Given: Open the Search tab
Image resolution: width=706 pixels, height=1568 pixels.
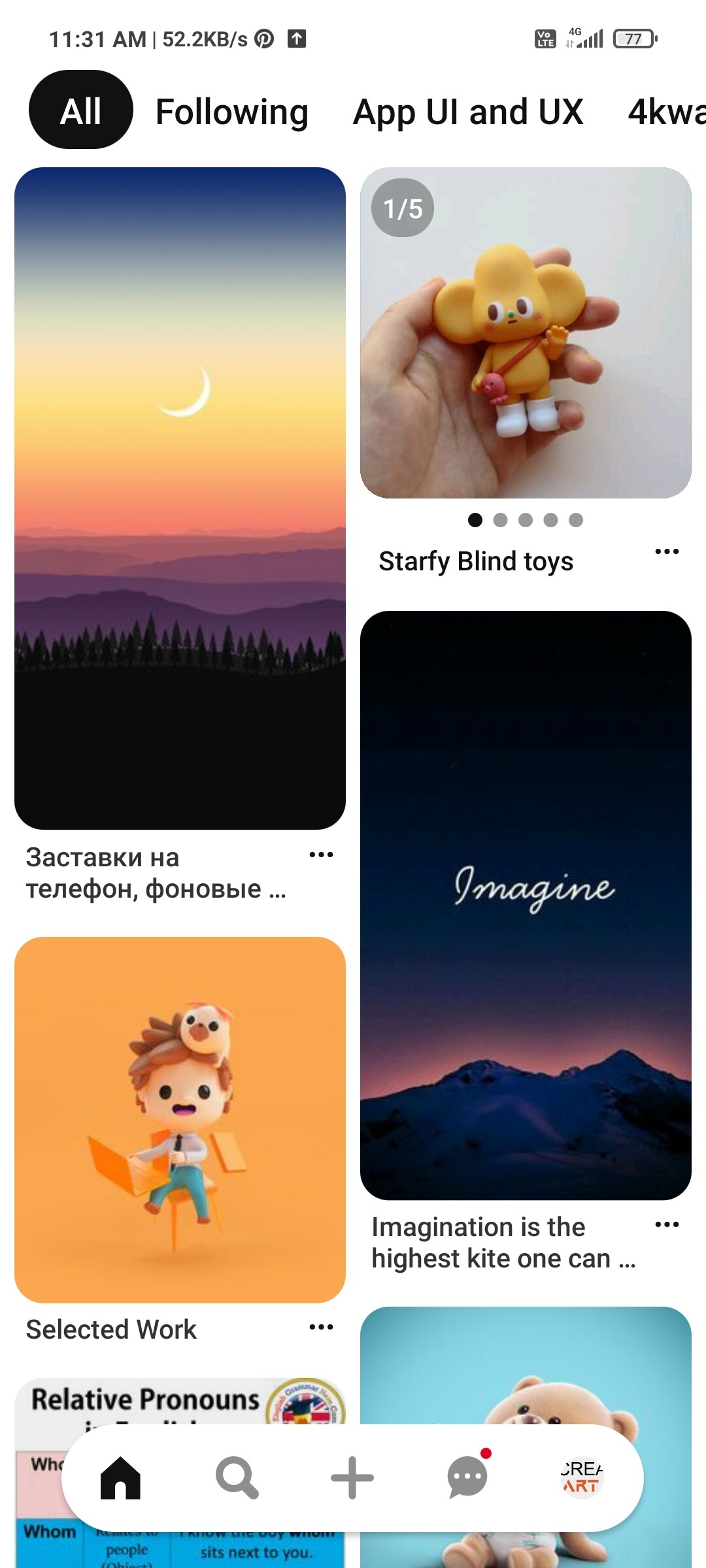Looking at the screenshot, I should point(237,1478).
